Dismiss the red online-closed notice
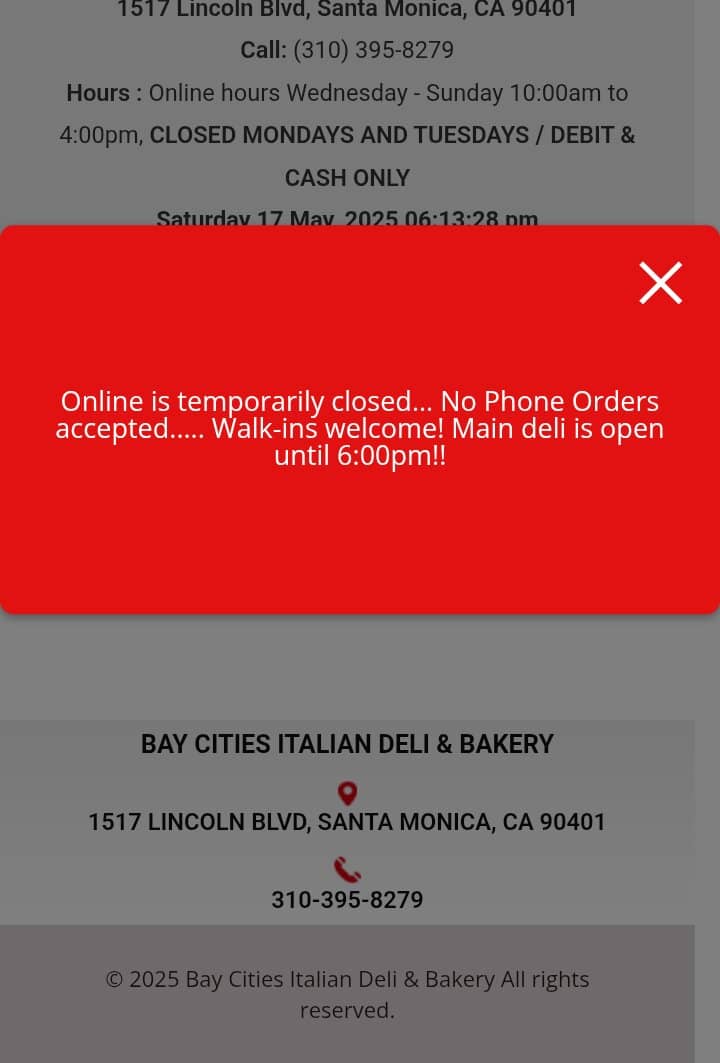Image resolution: width=720 pixels, height=1063 pixels. click(660, 283)
